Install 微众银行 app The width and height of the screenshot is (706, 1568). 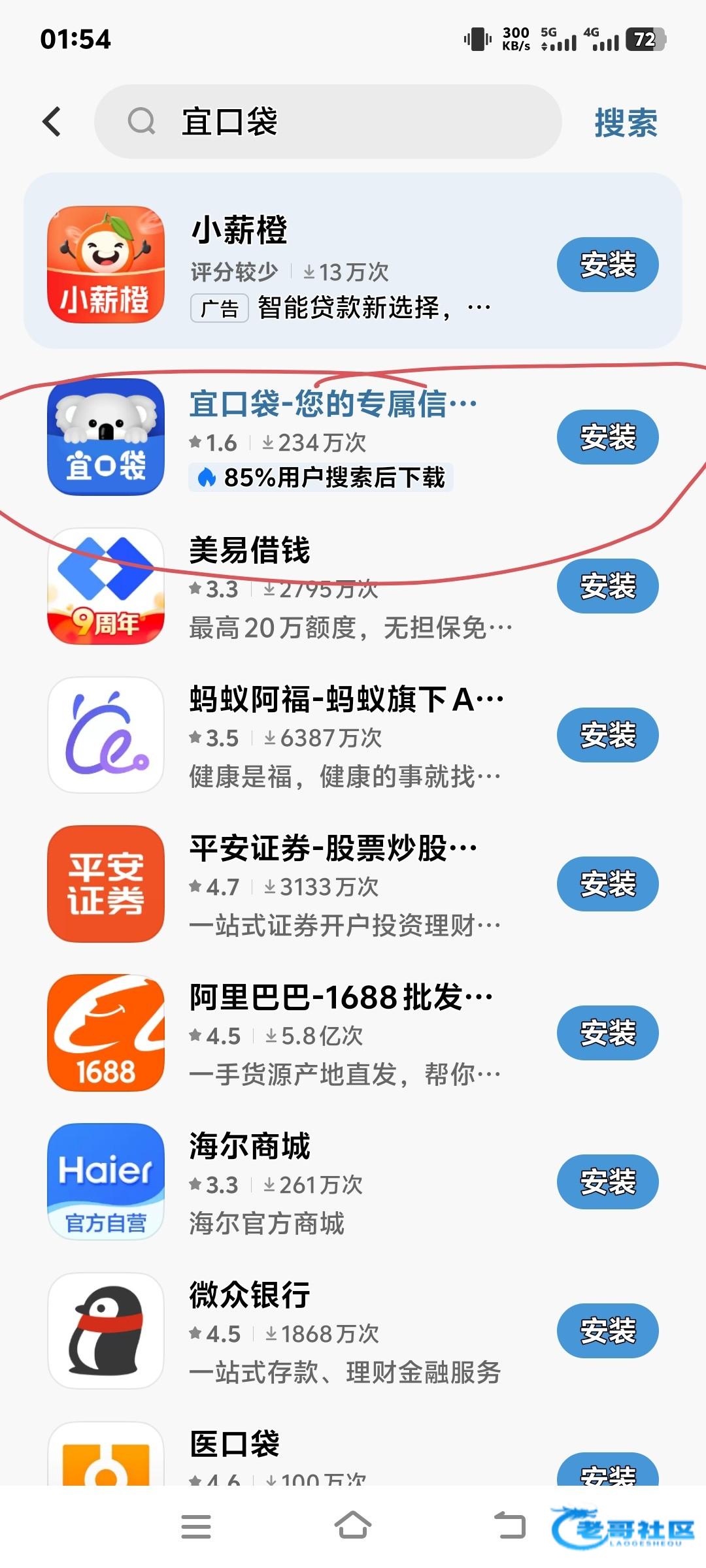(607, 1331)
